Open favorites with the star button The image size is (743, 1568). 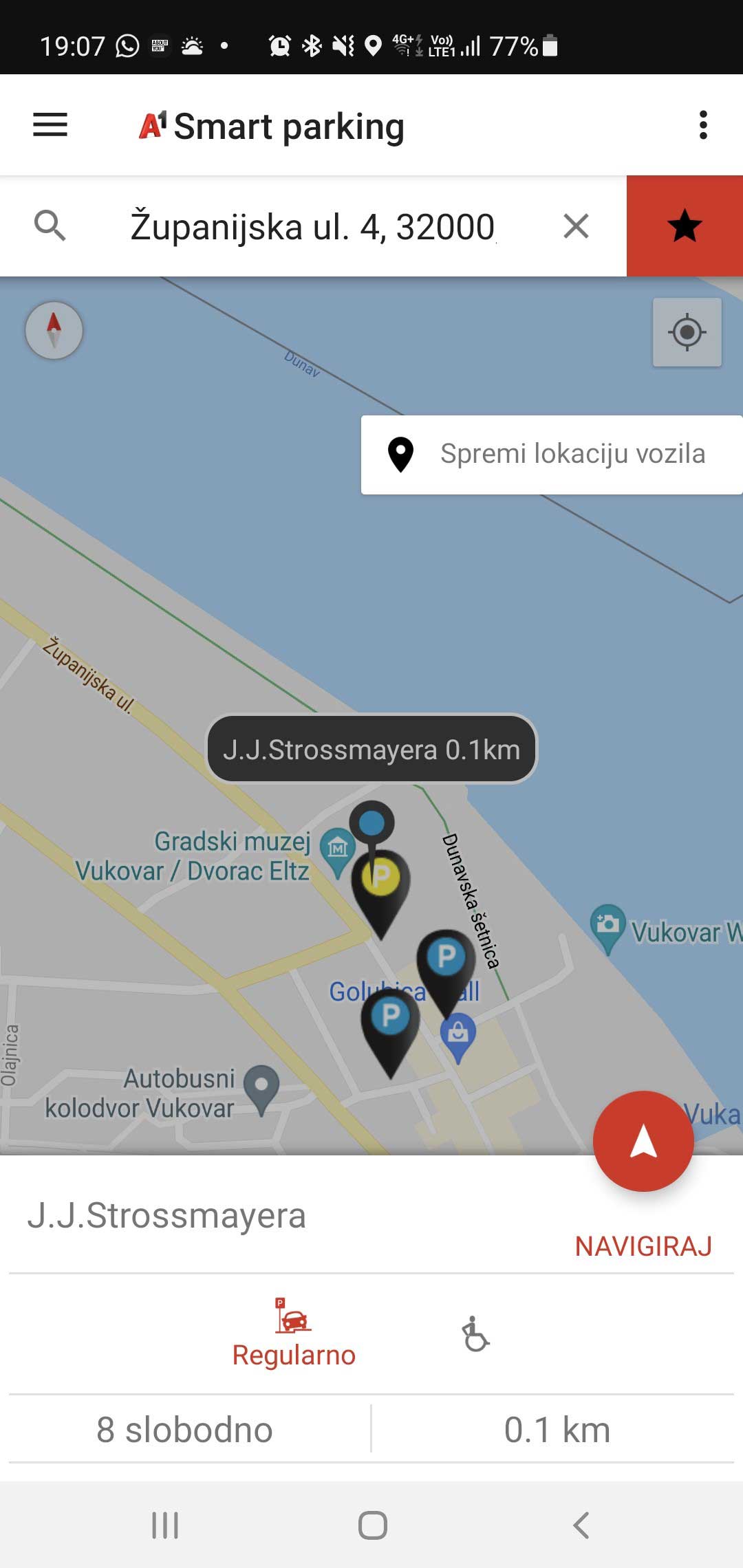(685, 226)
